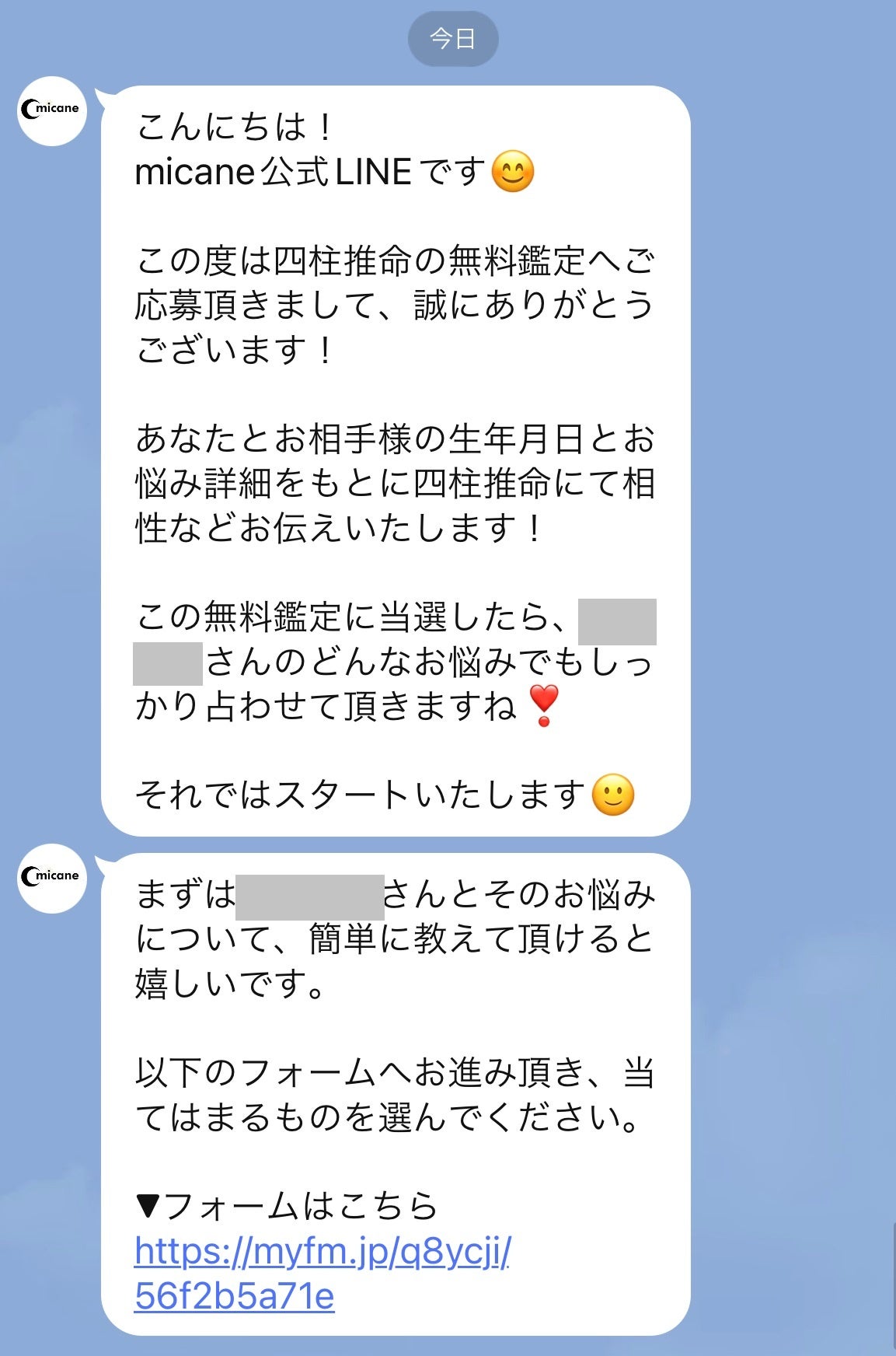The height and width of the screenshot is (1356, 896).
Task: Tap micane avatar beside the まずは message
Action: (x=52, y=877)
